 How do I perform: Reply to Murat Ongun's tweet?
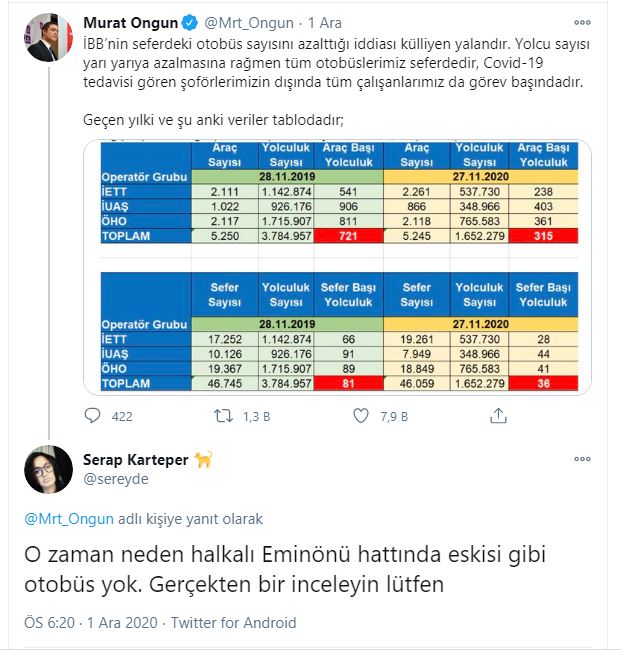pyautogui.click(x=92, y=415)
